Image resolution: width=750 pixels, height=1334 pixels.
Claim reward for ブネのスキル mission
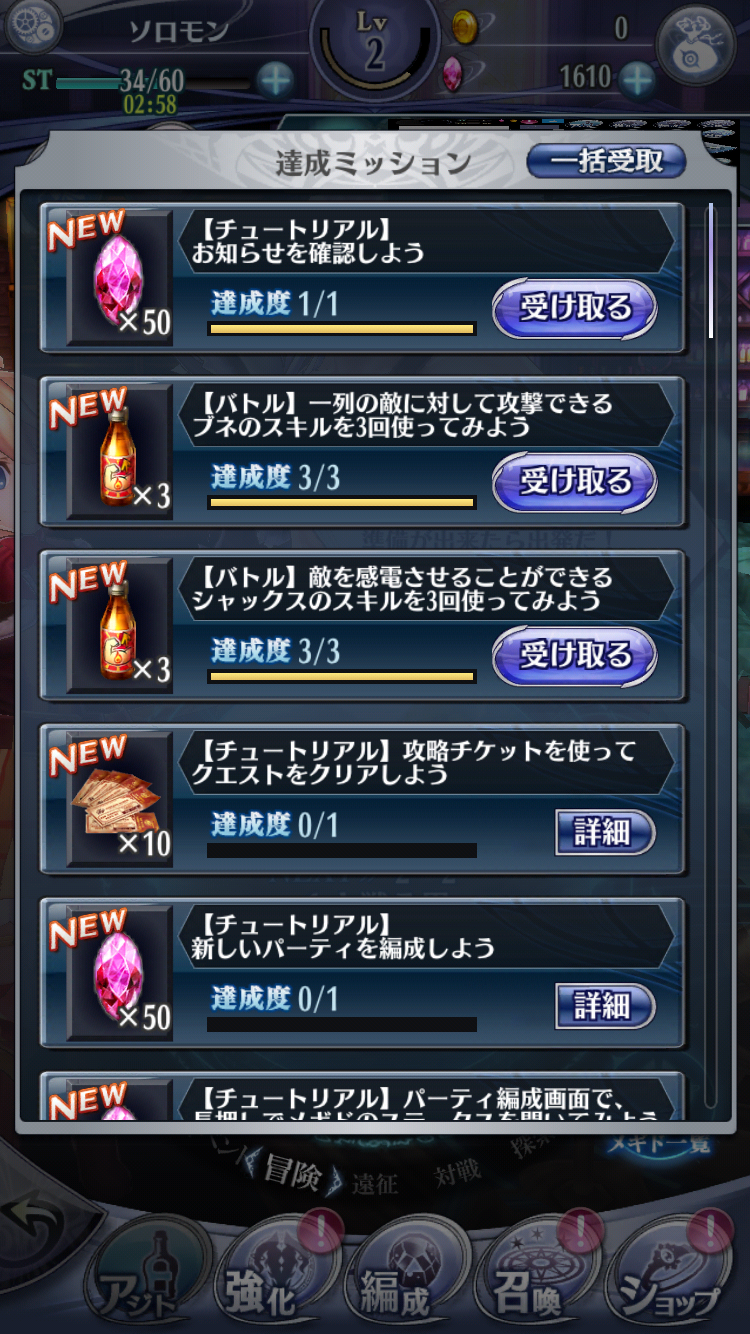[x=574, y=481]
